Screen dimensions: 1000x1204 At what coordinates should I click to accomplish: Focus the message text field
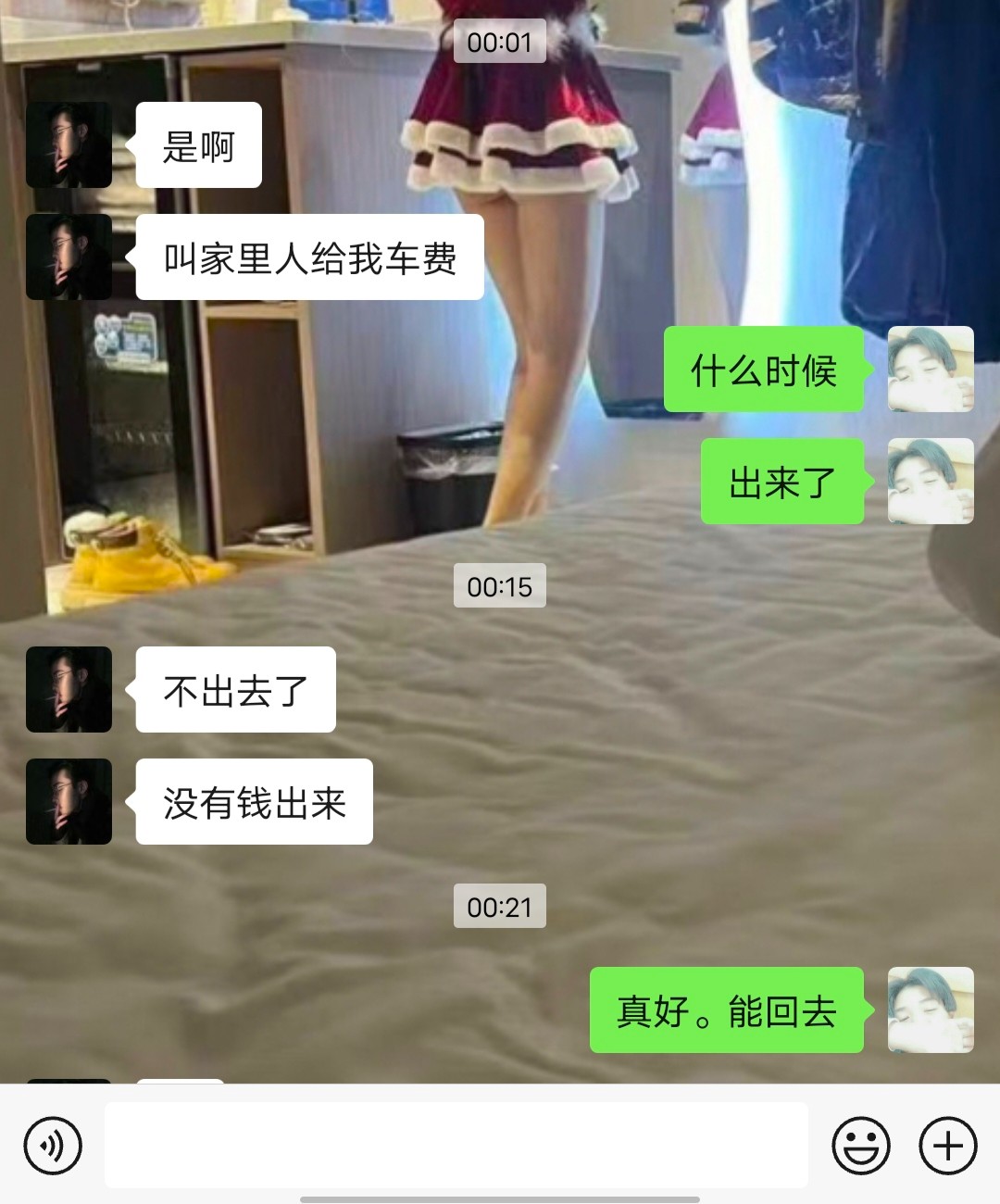pyautogui.click(x=456, y=1146)
